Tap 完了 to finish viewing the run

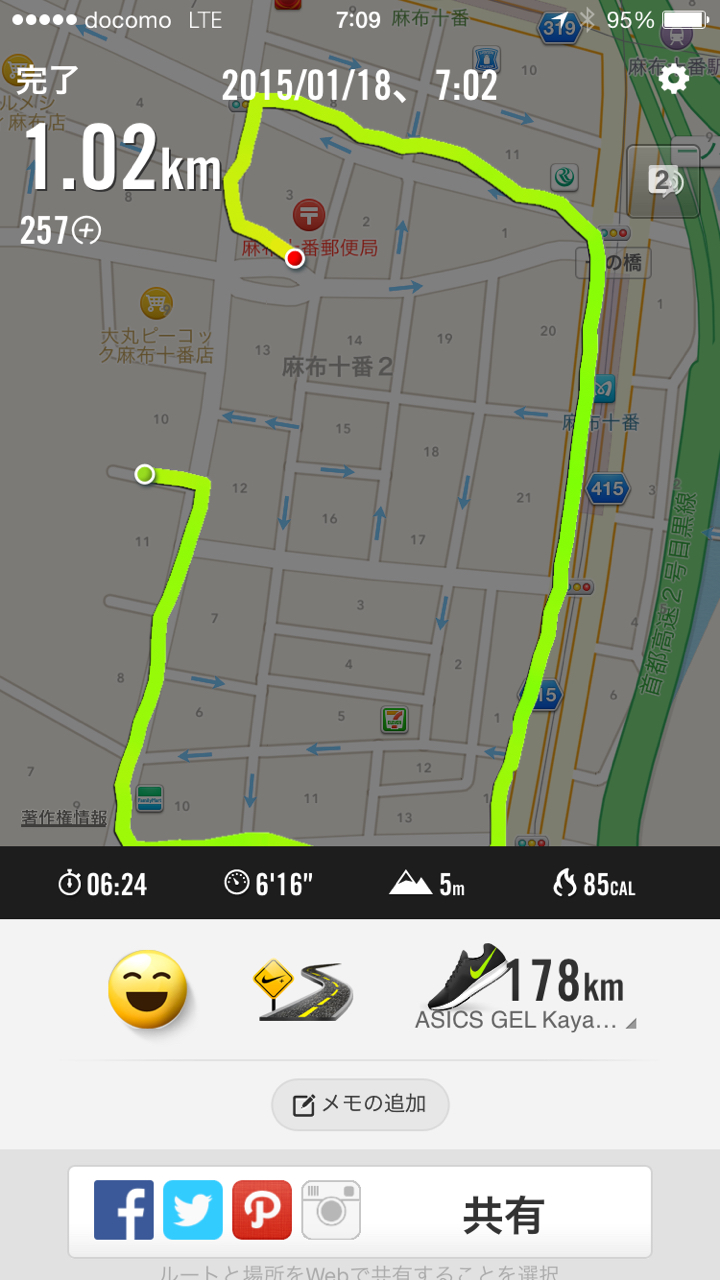click(47, 80)
